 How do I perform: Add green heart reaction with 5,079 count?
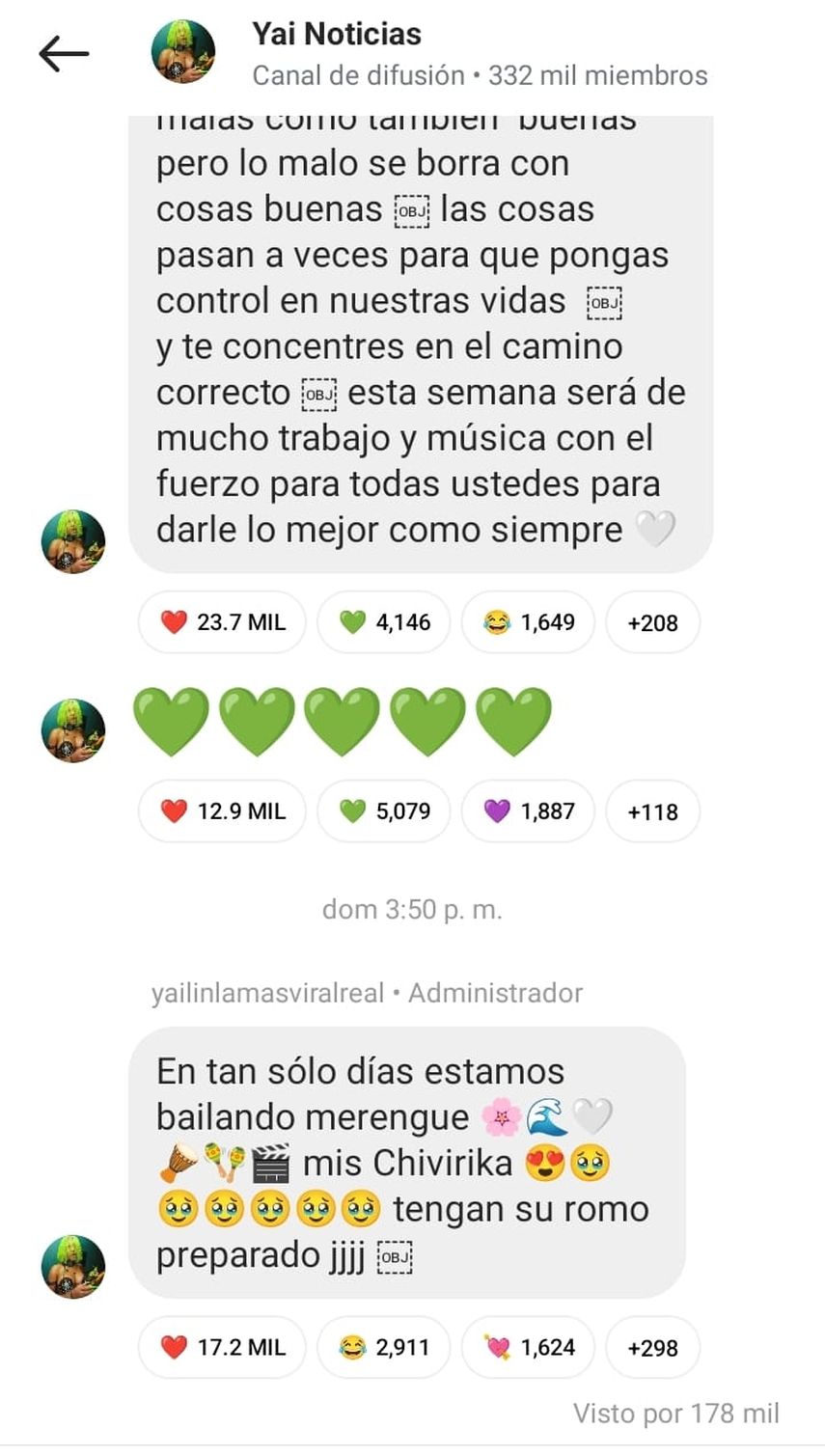coord(384,811)
